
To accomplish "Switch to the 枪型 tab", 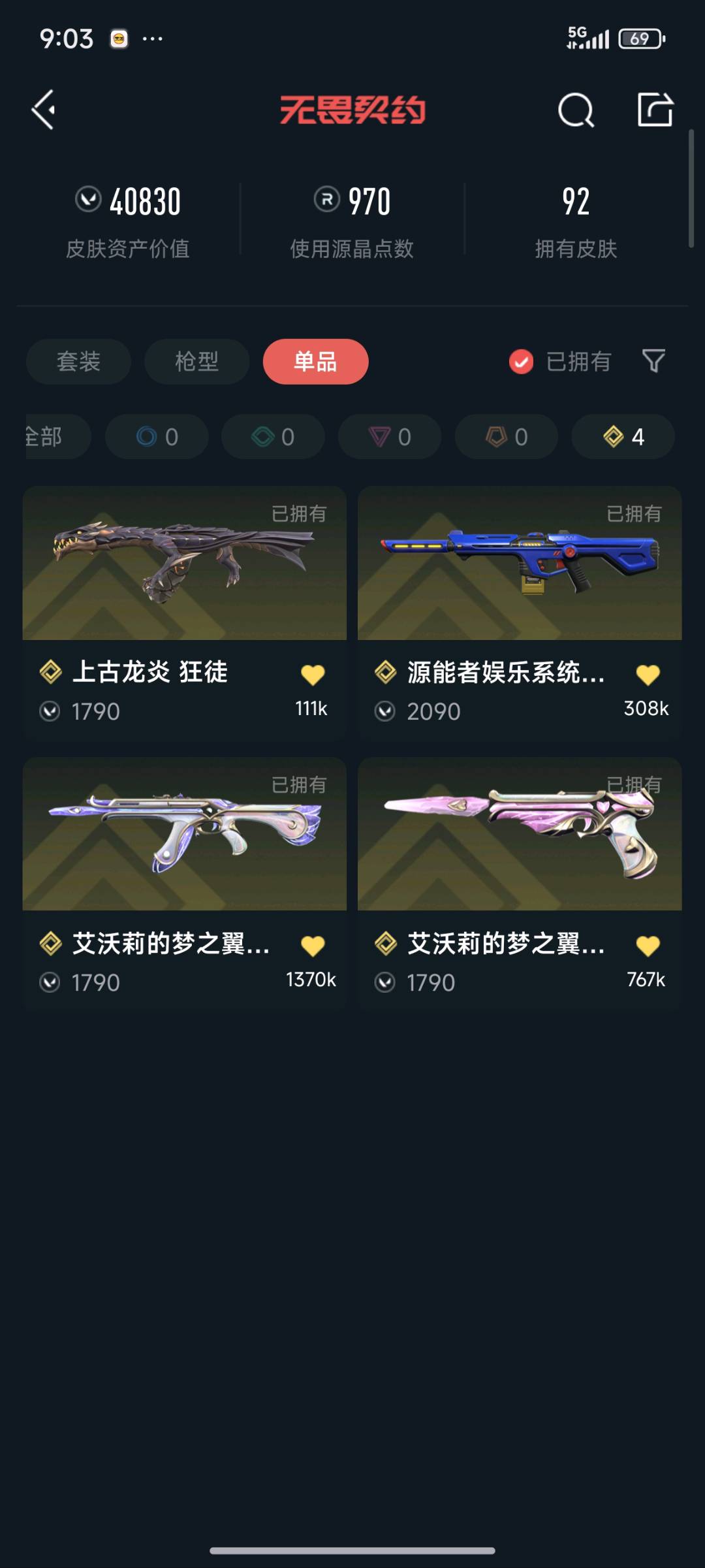I will pos(196,361).
